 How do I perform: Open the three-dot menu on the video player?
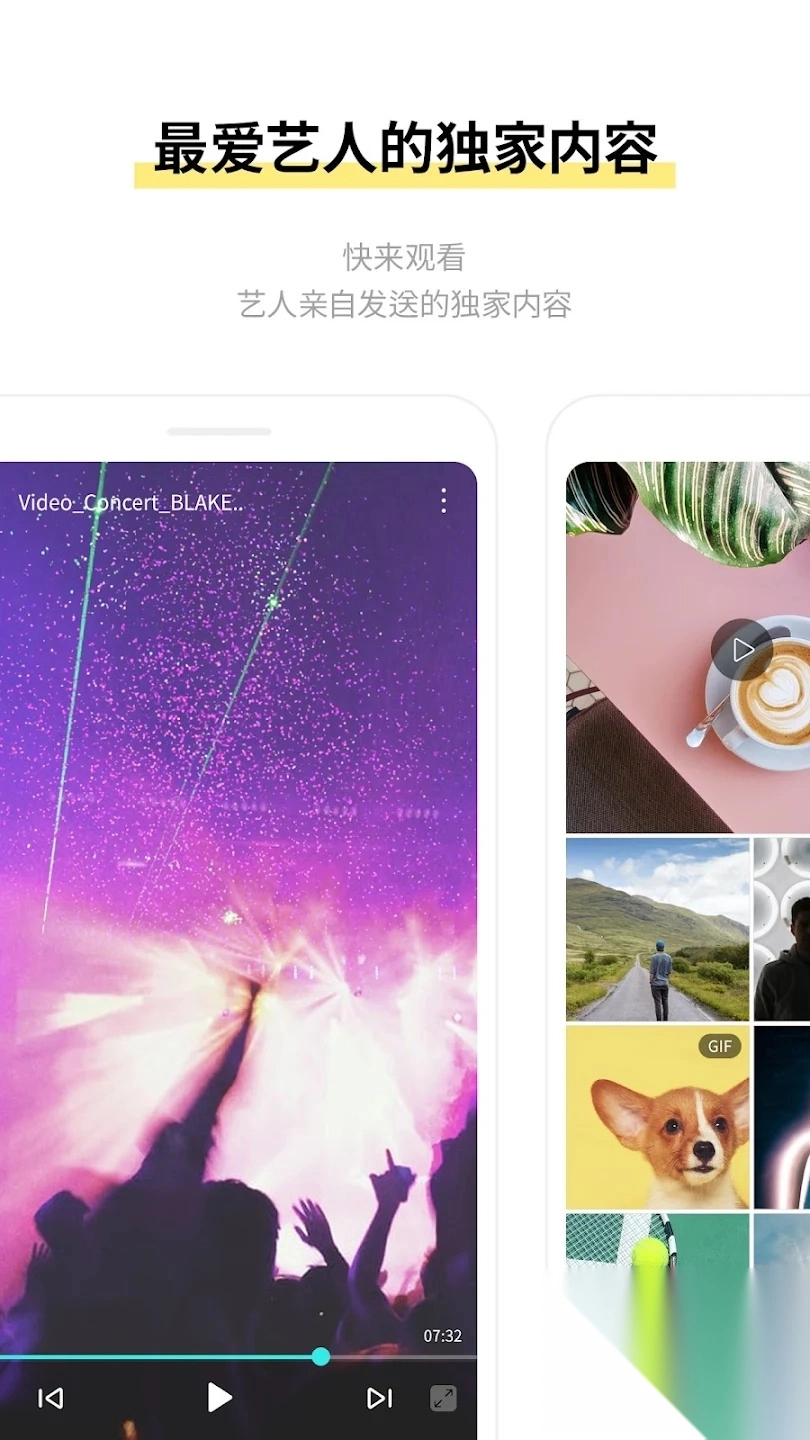click(443, 502)
